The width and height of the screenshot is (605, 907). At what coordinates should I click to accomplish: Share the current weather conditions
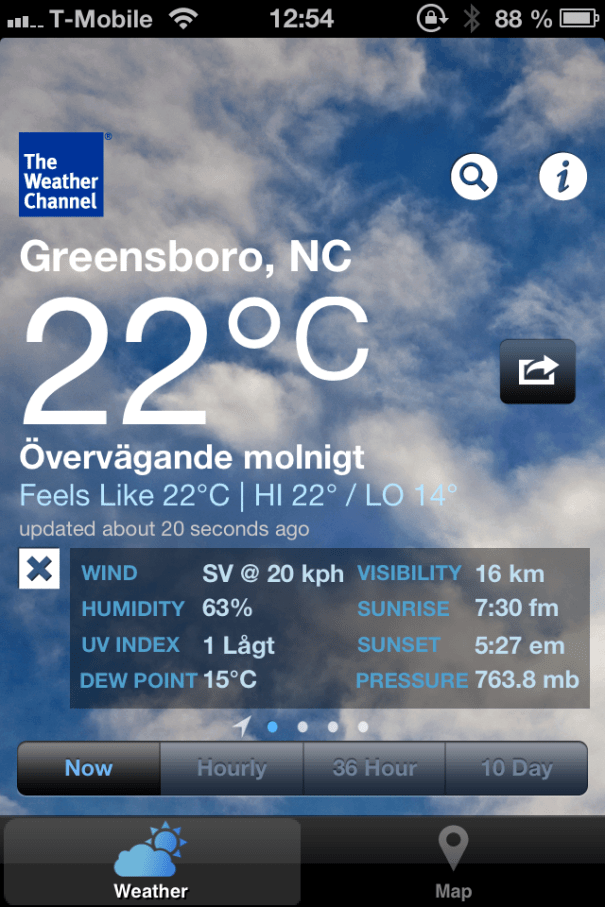538,372
